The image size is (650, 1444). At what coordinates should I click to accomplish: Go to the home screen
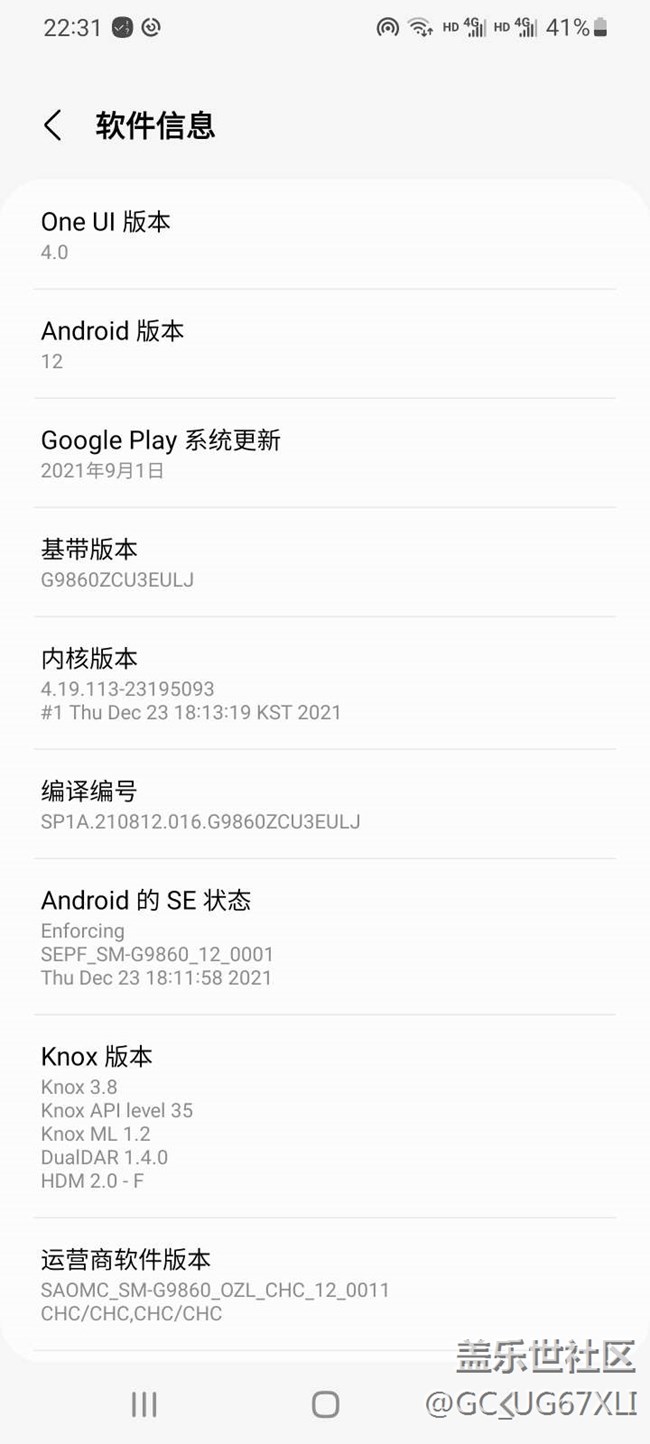(325, 1404)
